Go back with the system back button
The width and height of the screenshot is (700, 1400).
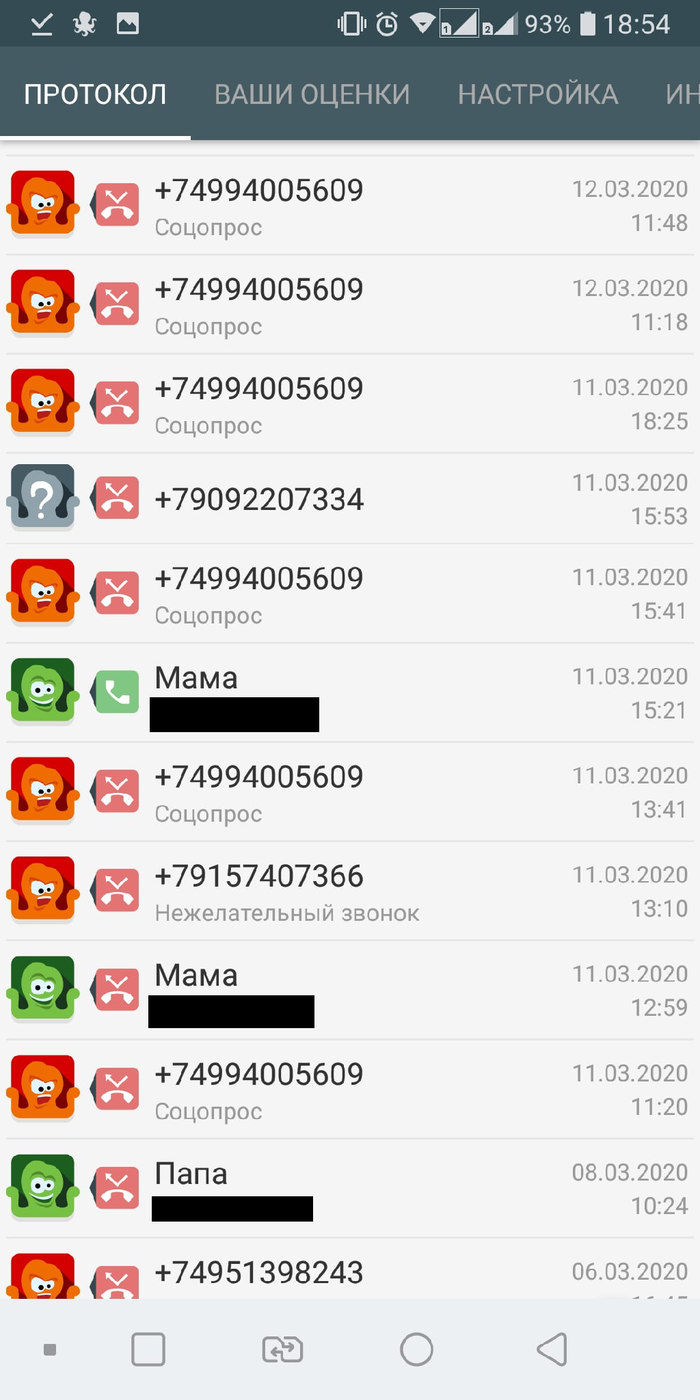point(552,1350)
